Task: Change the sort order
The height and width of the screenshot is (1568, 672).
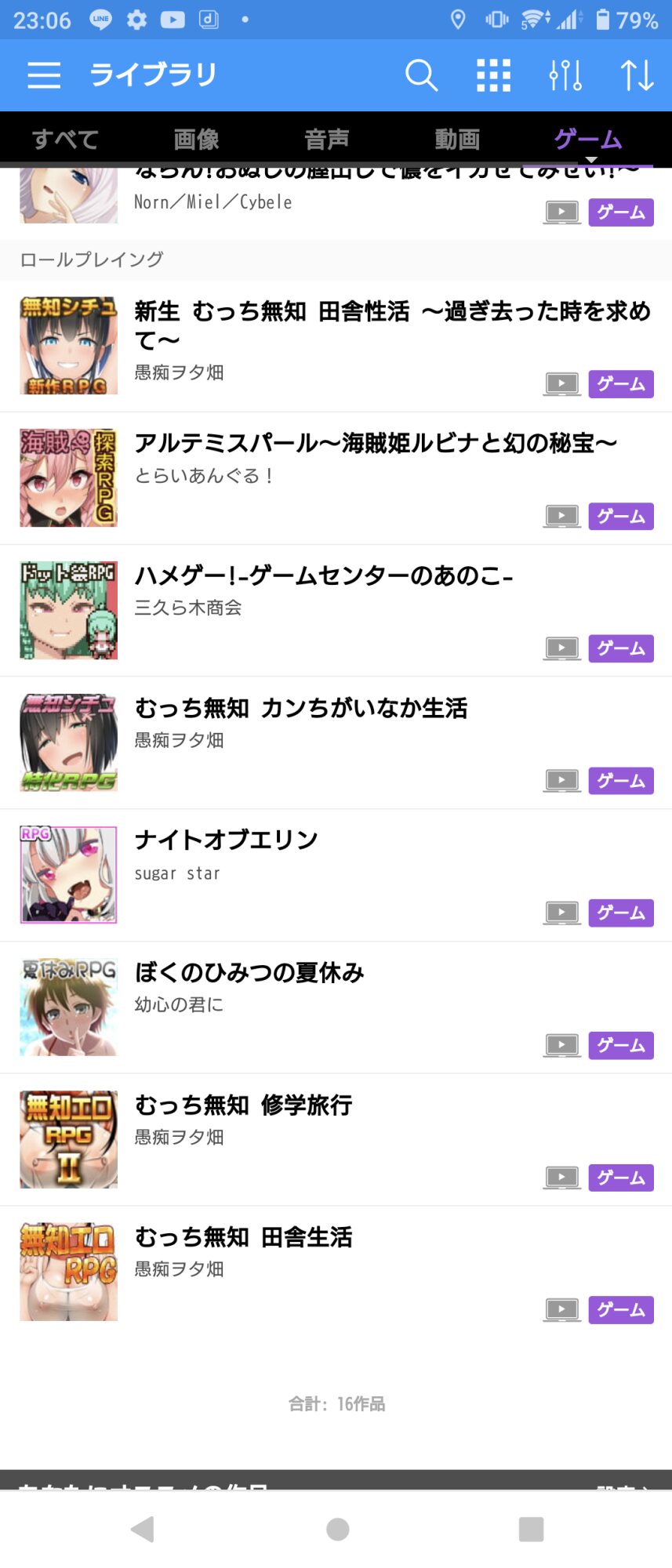Action: 637,75
